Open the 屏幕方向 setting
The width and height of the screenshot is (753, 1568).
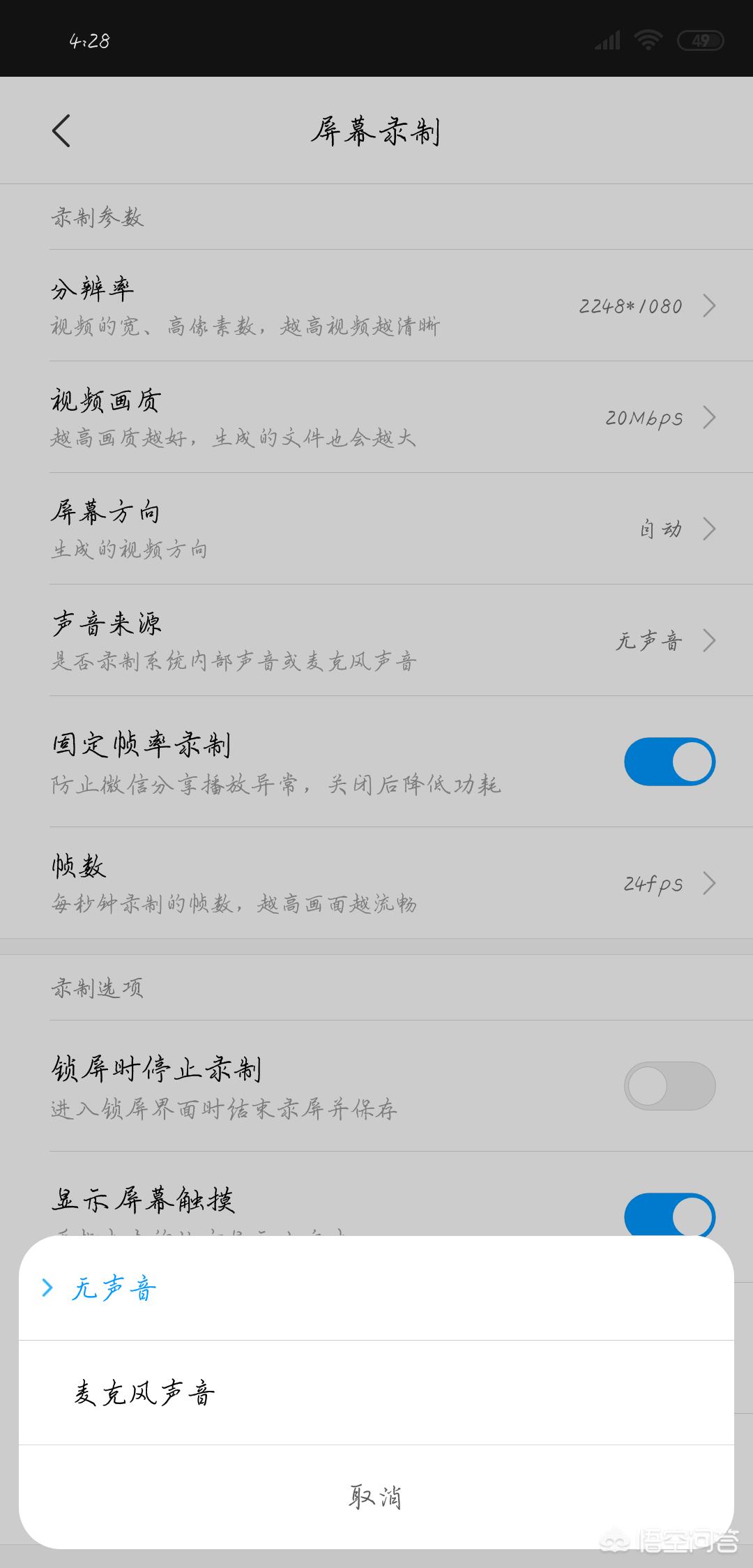376,529
